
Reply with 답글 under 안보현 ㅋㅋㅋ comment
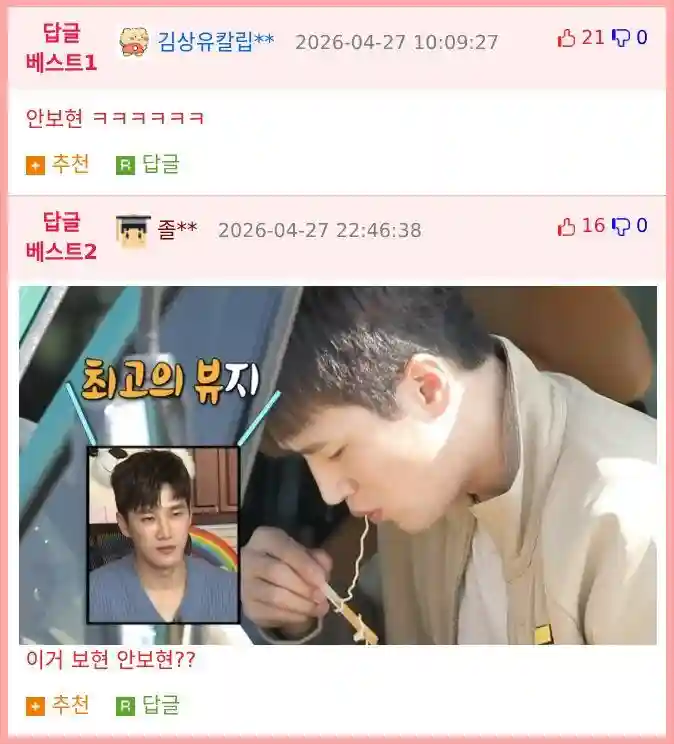coord(148,164)
